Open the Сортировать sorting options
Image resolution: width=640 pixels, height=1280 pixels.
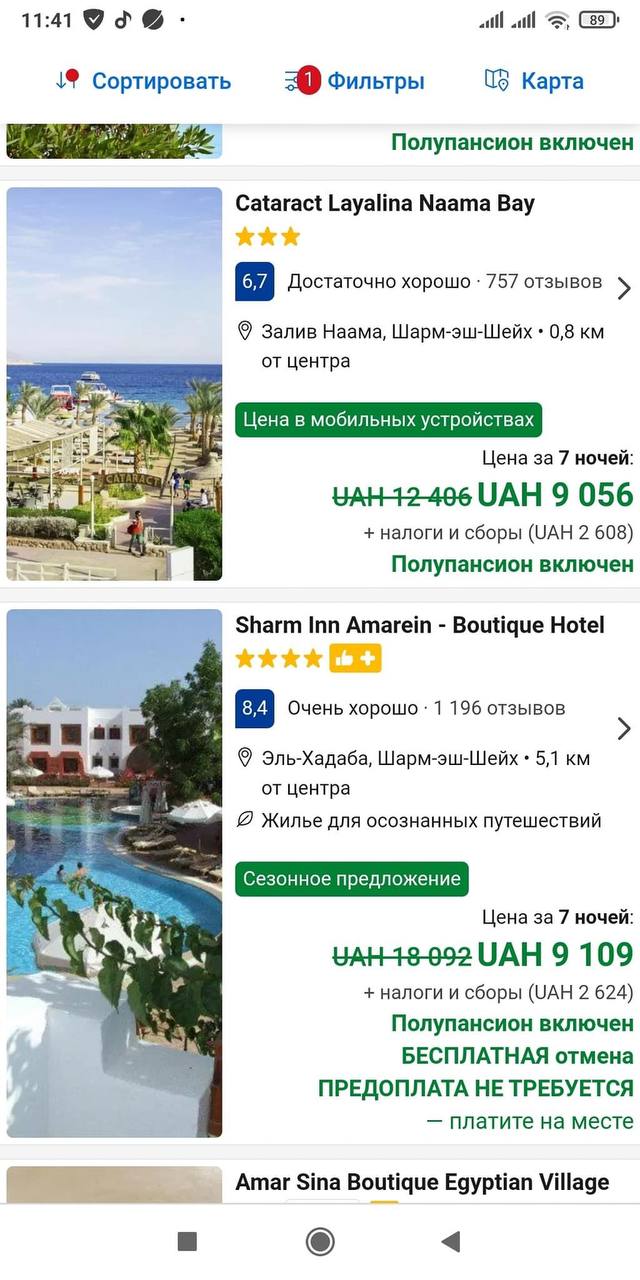click(143, 81)
